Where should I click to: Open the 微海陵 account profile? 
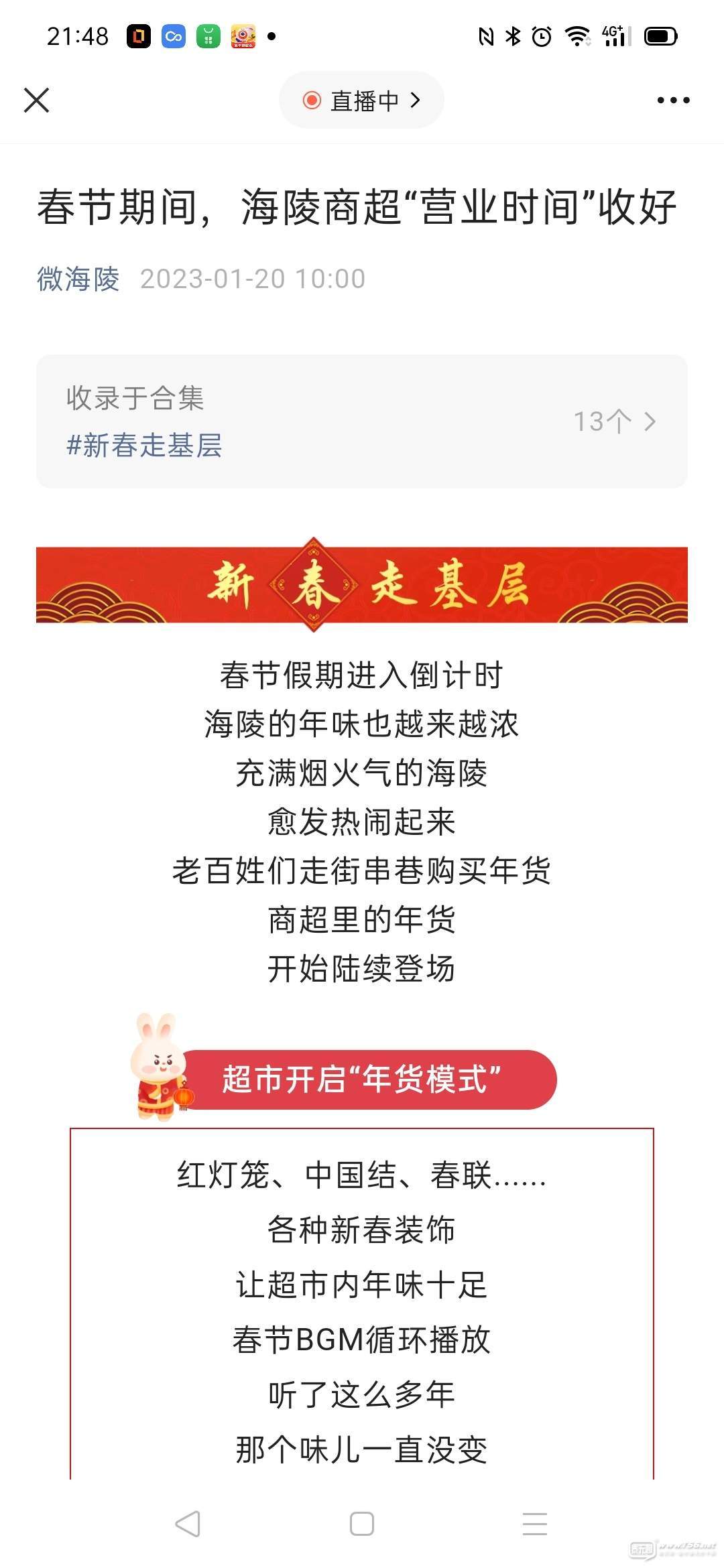(x=78, y=279)
